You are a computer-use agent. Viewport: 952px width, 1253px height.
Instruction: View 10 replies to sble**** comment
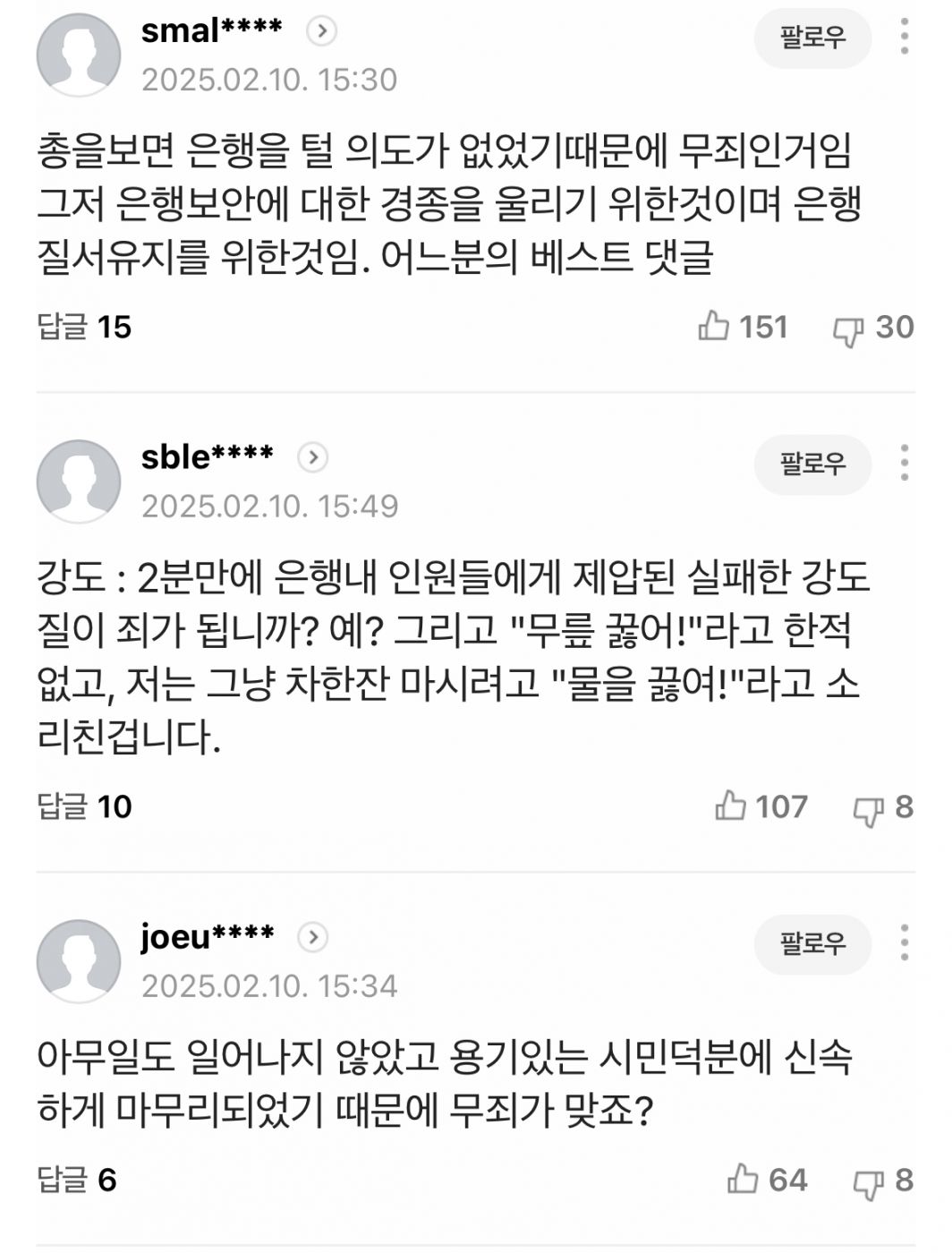coord(84,807)
